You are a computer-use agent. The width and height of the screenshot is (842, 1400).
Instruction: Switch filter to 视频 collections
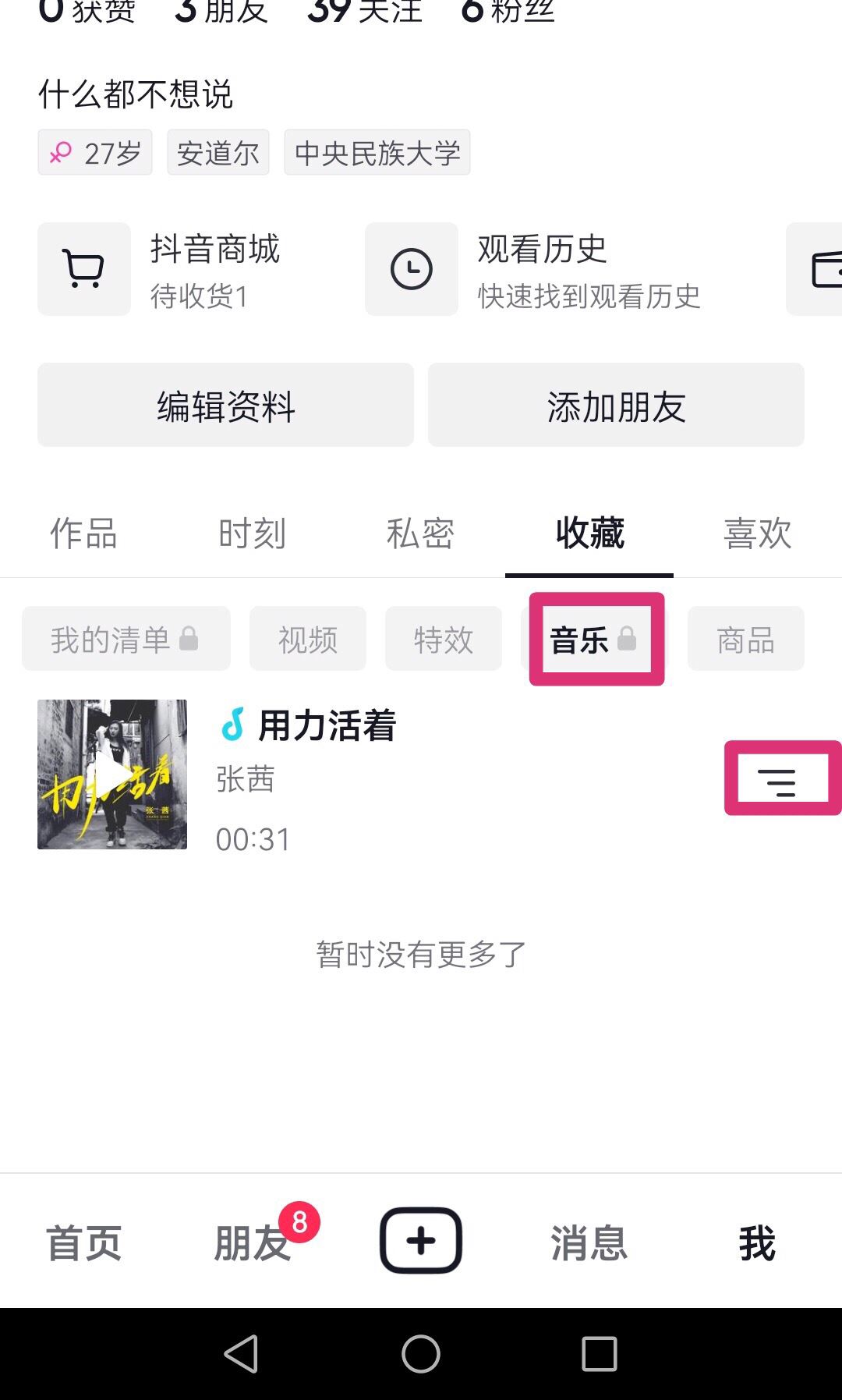[x=307, y=639]
